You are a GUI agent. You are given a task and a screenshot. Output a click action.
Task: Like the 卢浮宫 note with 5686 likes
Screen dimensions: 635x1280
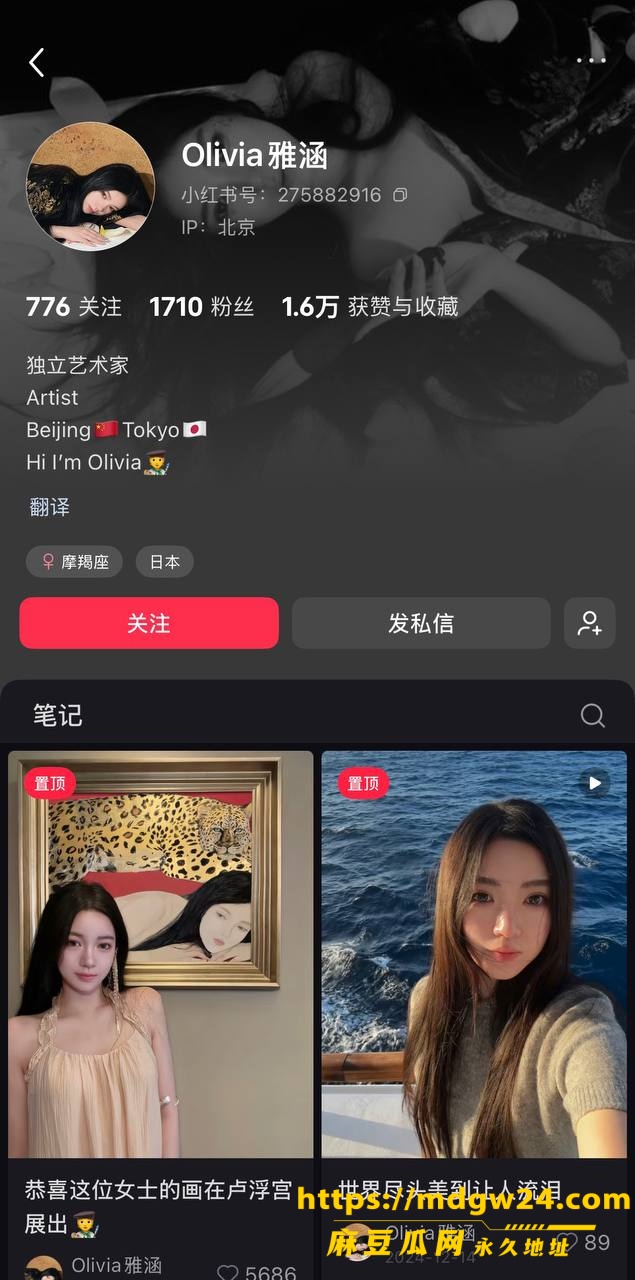[x=229, y=1272]
